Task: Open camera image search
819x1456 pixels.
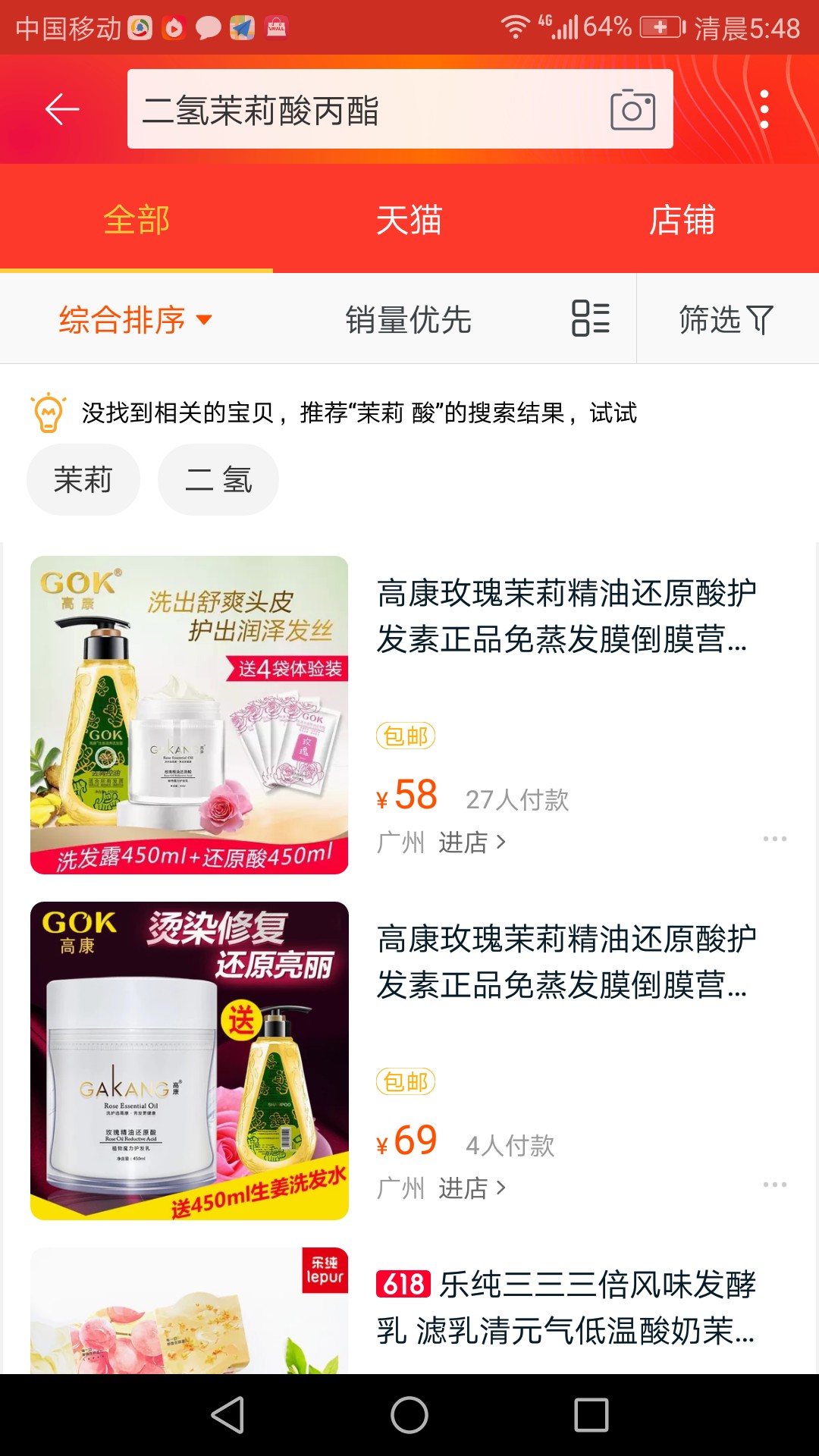Action: [x=632, y=110]
